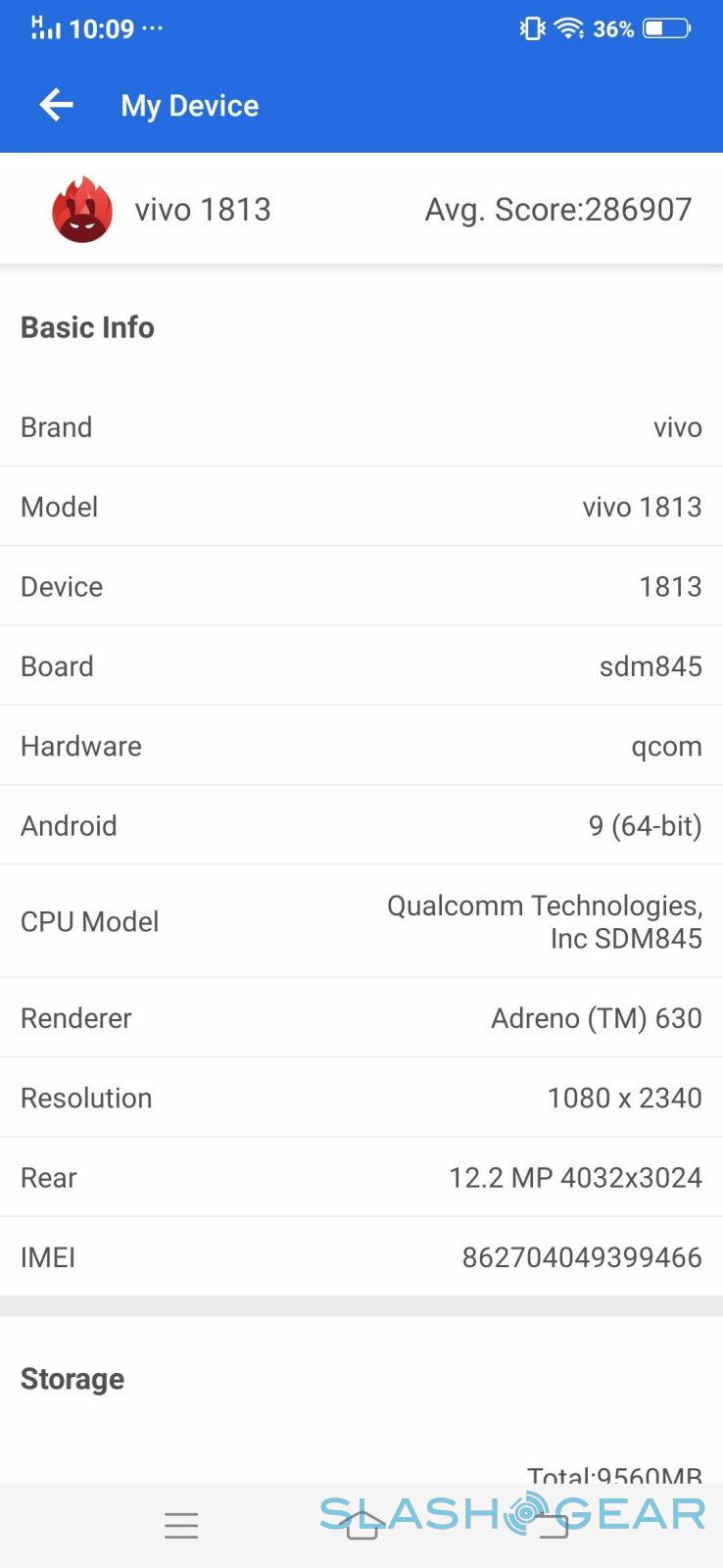Go back from My Device

[57, 105]
